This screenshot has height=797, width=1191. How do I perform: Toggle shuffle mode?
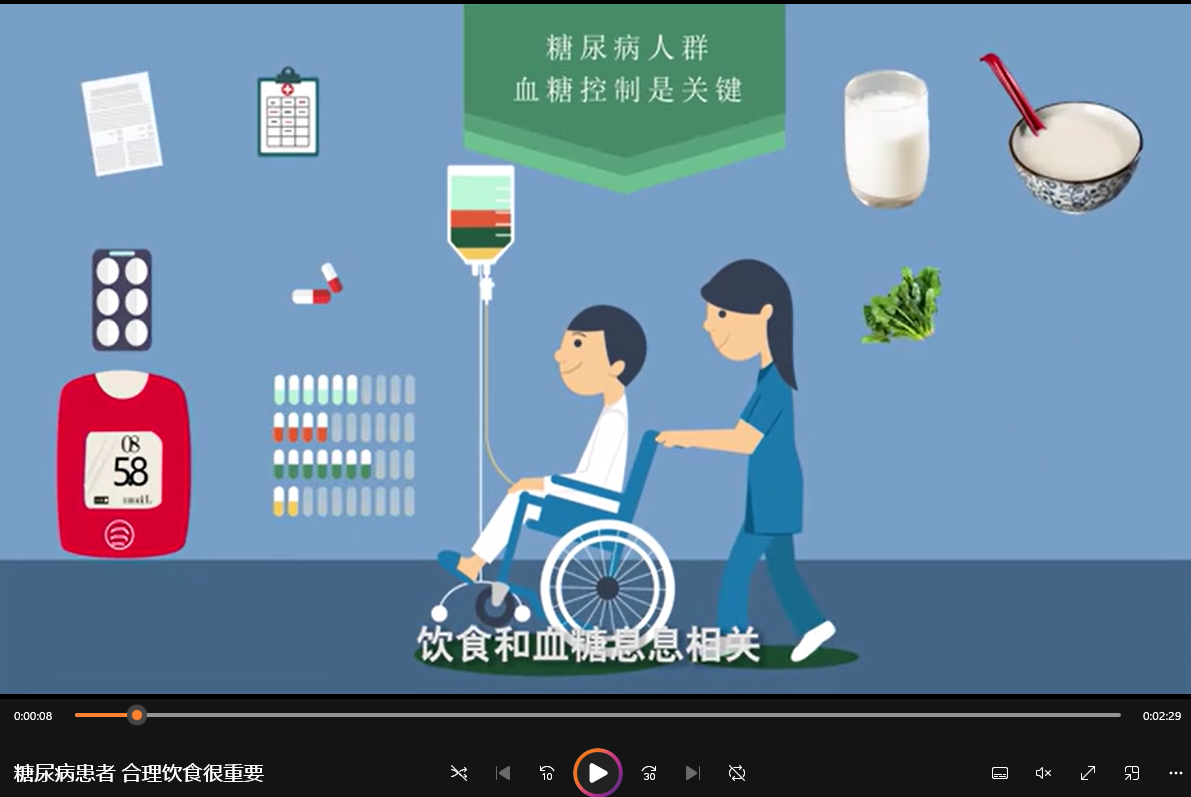[x=459, y=773]
